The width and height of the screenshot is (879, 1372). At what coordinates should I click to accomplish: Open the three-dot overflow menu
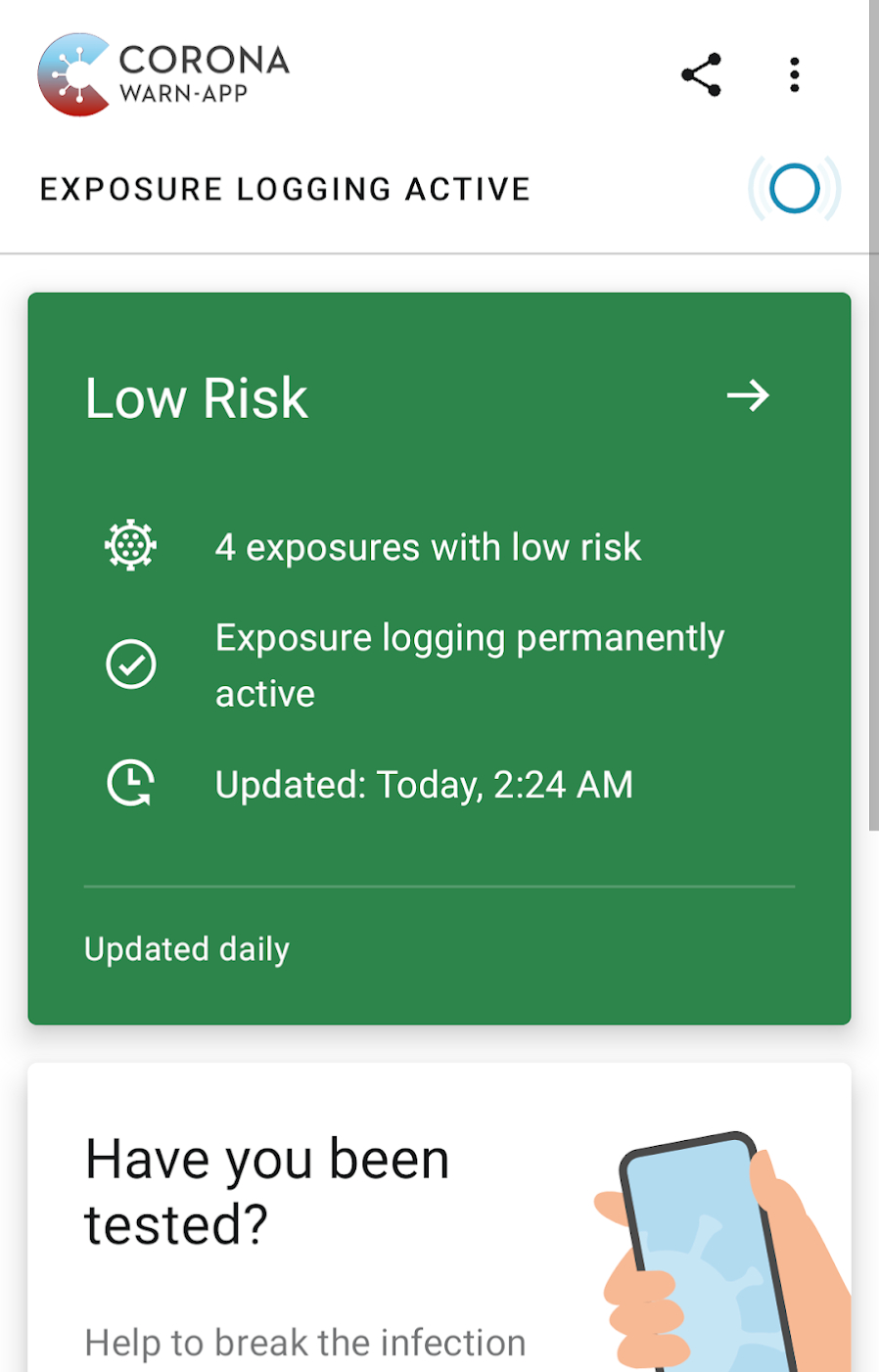[794, 75]
